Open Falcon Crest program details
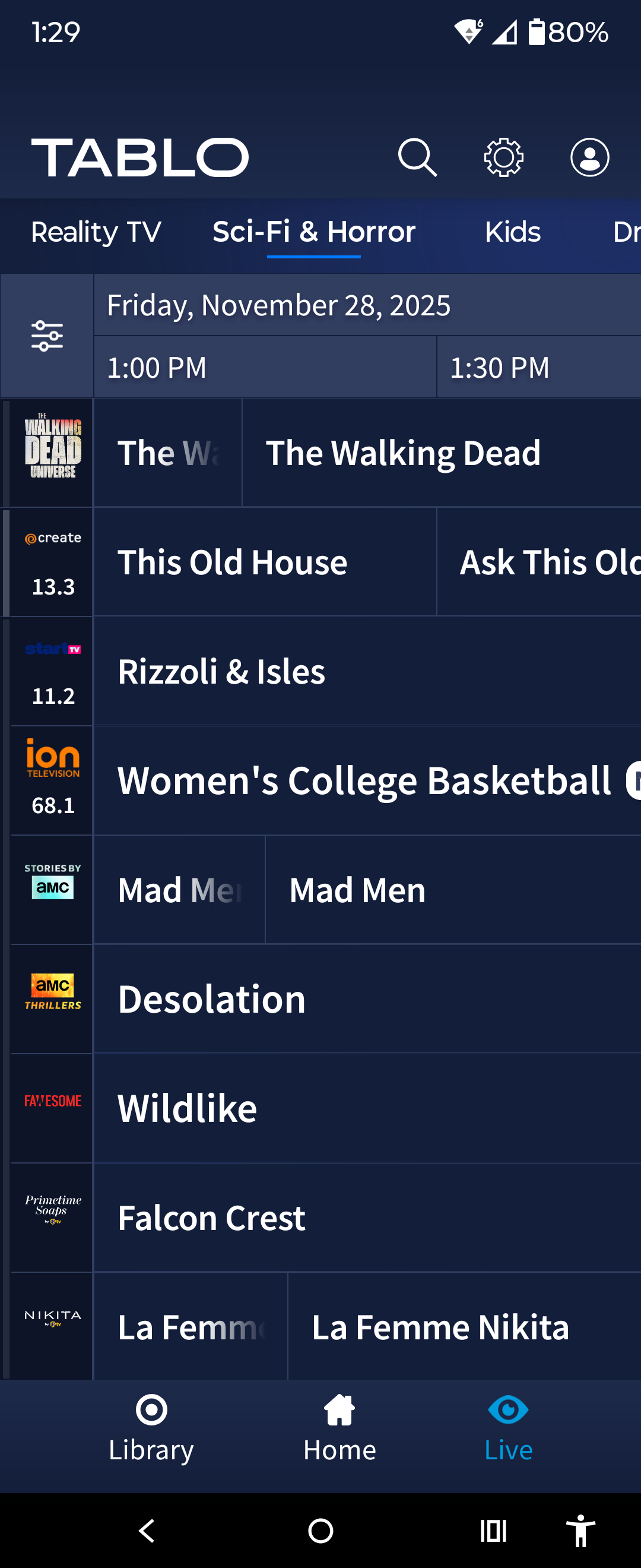This screenshot has height=1568, width=641. 367,1218
